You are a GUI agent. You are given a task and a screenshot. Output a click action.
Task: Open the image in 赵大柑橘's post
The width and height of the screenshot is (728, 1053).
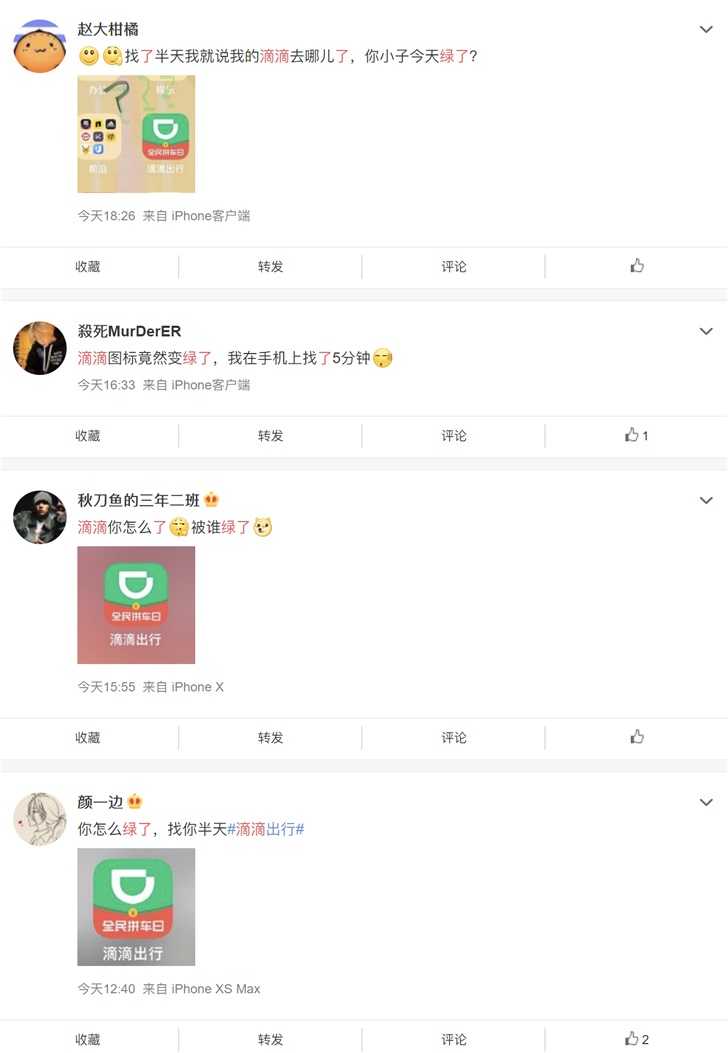pyautogui.click(x=136, y=133)
